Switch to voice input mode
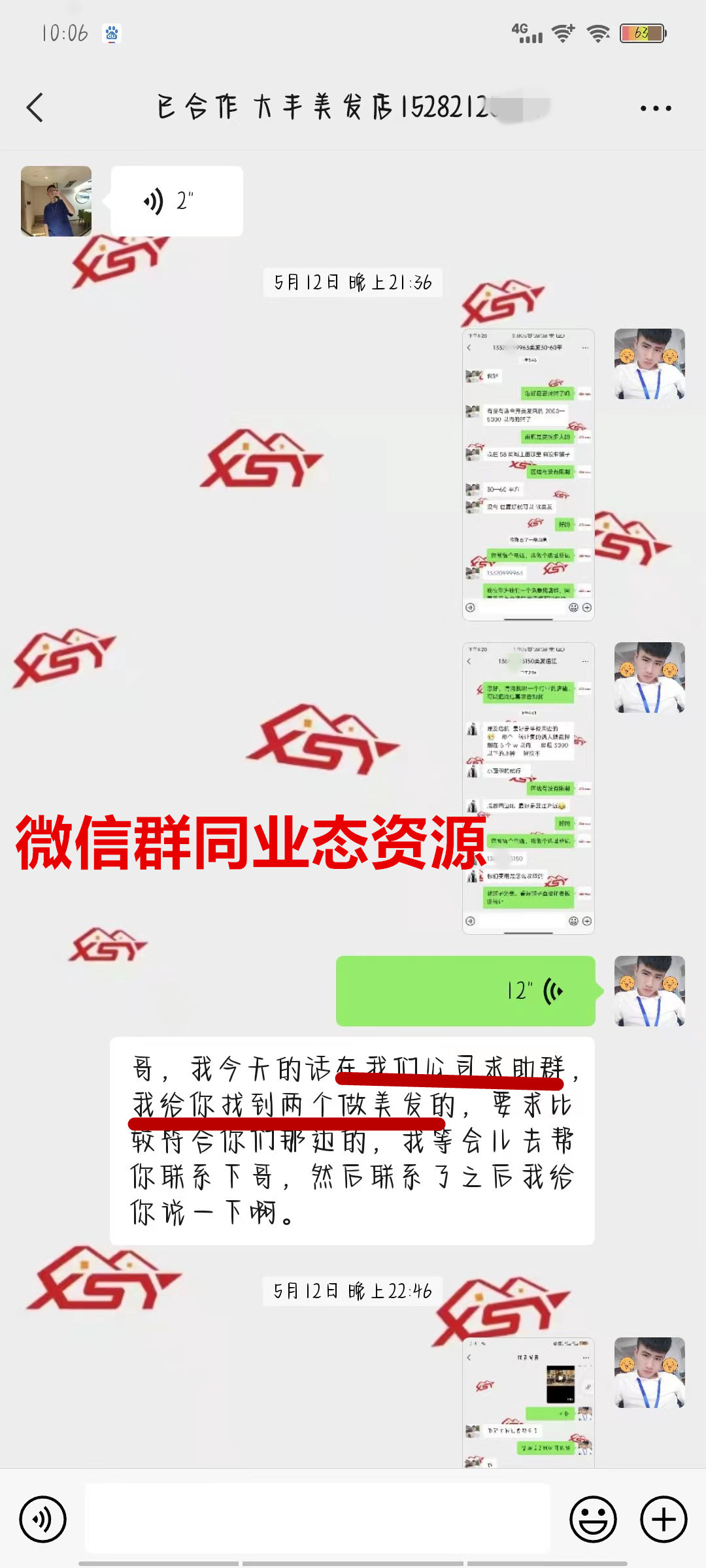The height and width of the screenshot is (1568, 706). pyautogui.click(x=43, y=1519)
